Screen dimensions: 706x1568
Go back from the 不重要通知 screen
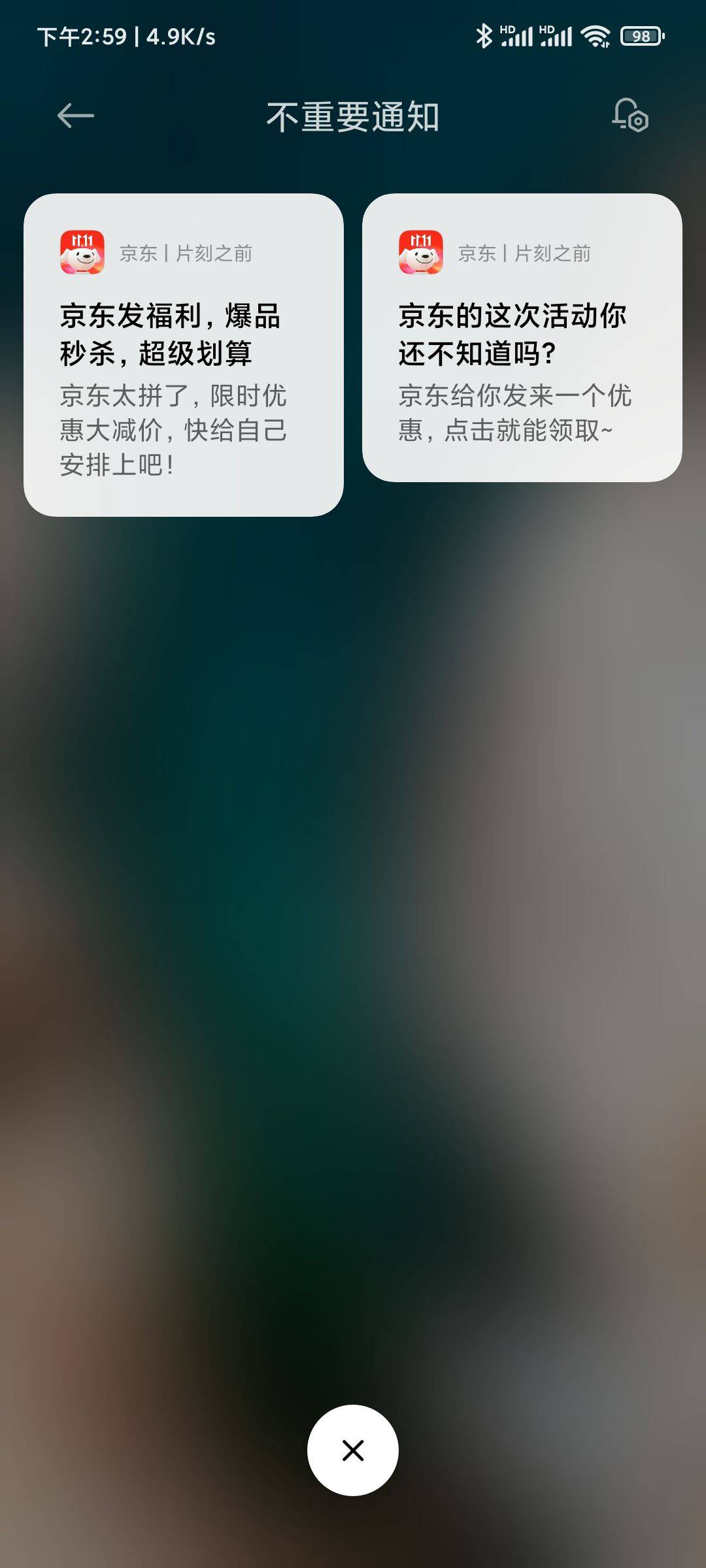pos(76,116)
